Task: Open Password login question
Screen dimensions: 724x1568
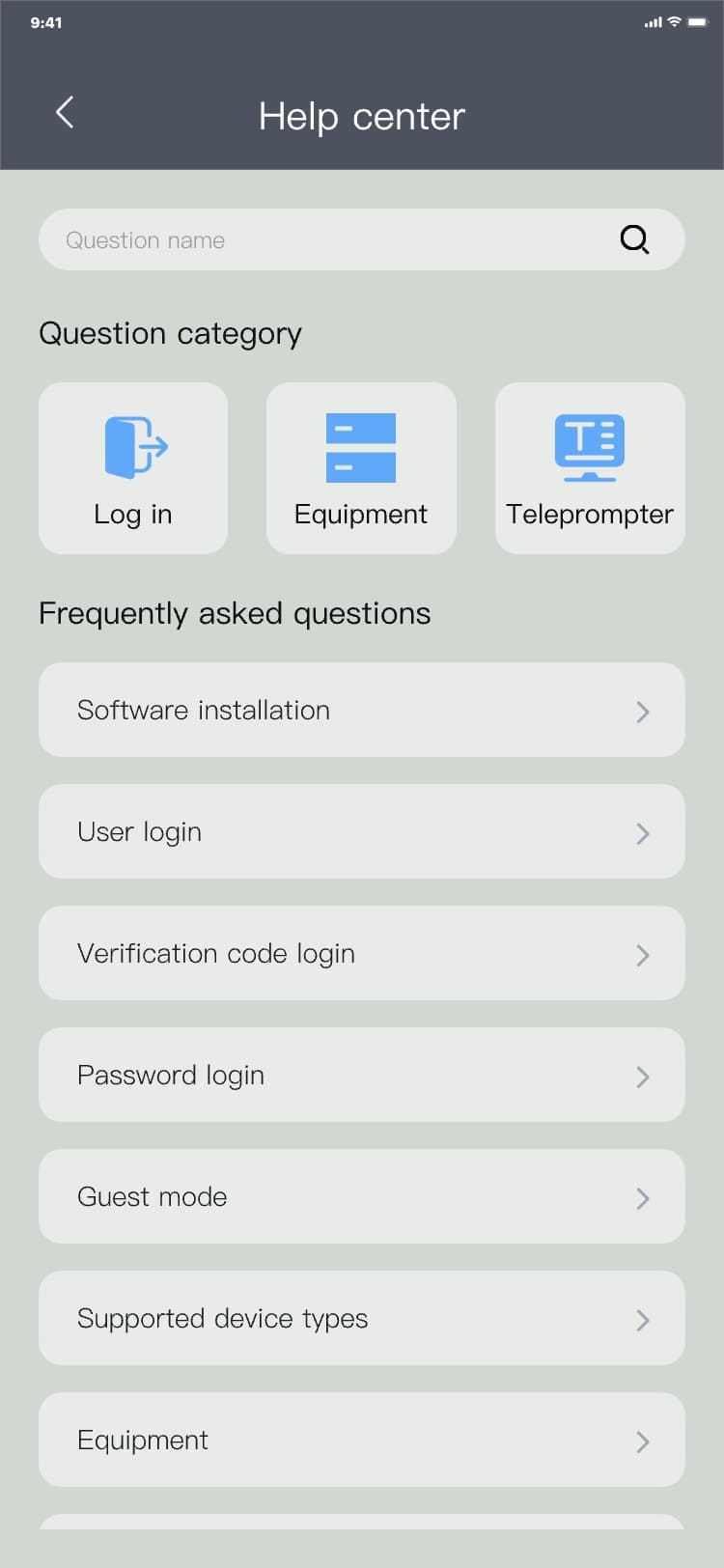Action: 361,1075
